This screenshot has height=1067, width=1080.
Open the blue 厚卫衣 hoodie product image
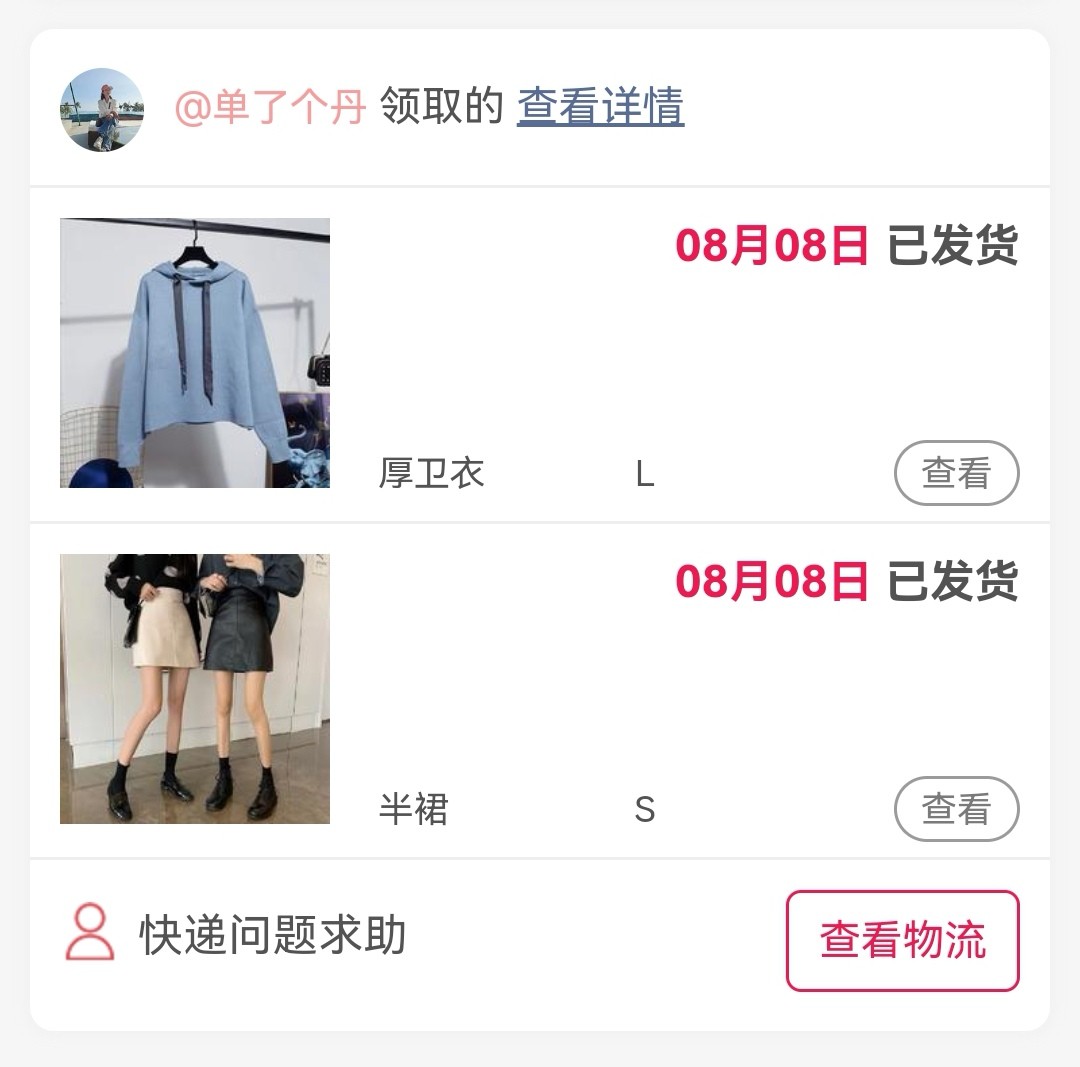(195, 353)
